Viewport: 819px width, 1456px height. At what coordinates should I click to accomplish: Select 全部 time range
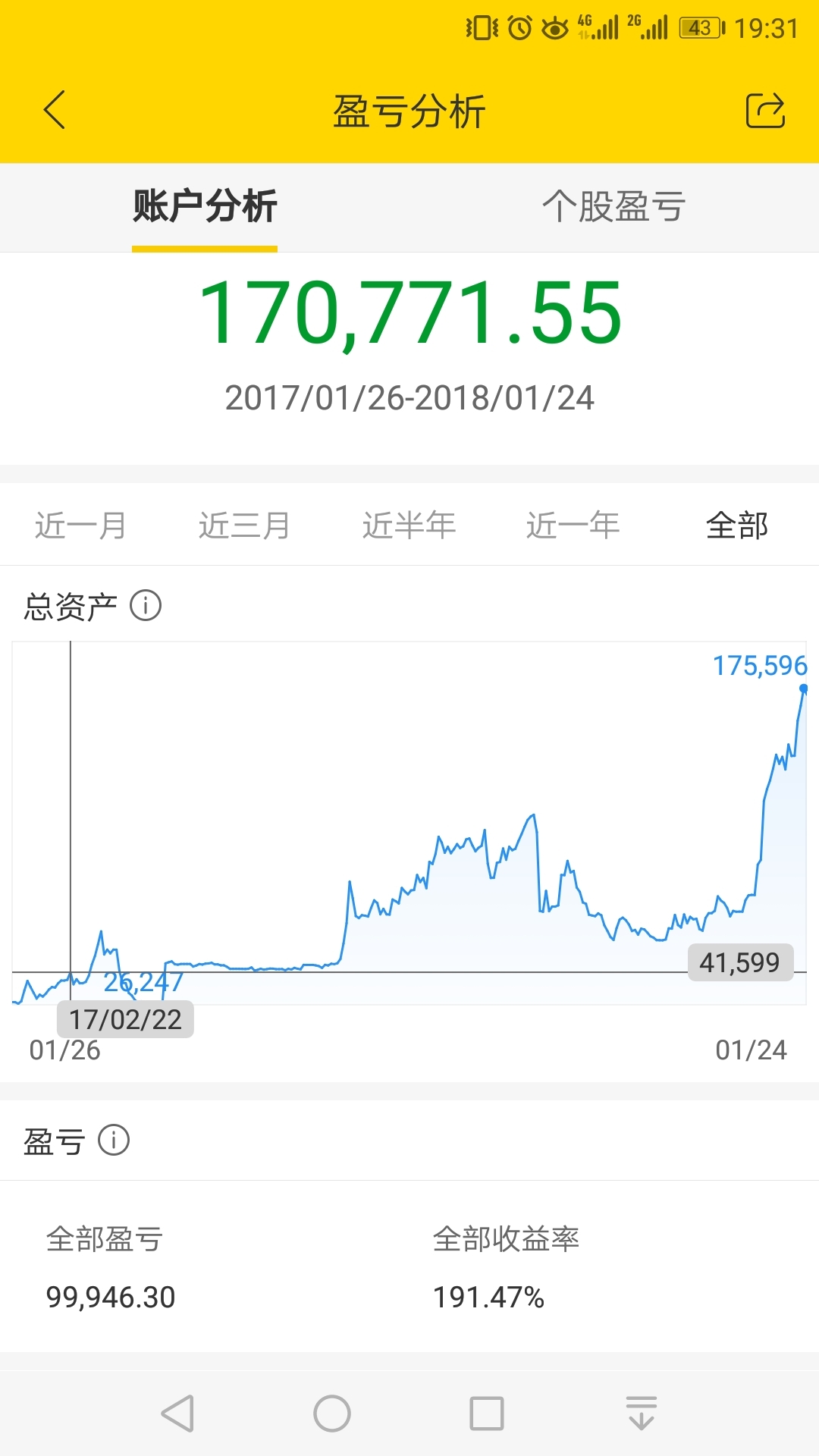pos(737,525)
